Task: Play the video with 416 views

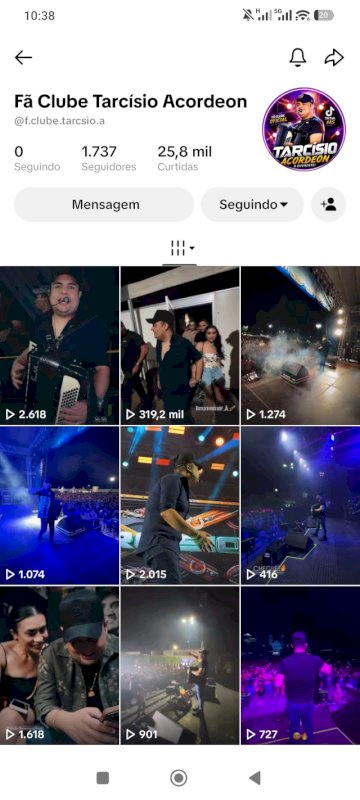Action: [300, 506]
